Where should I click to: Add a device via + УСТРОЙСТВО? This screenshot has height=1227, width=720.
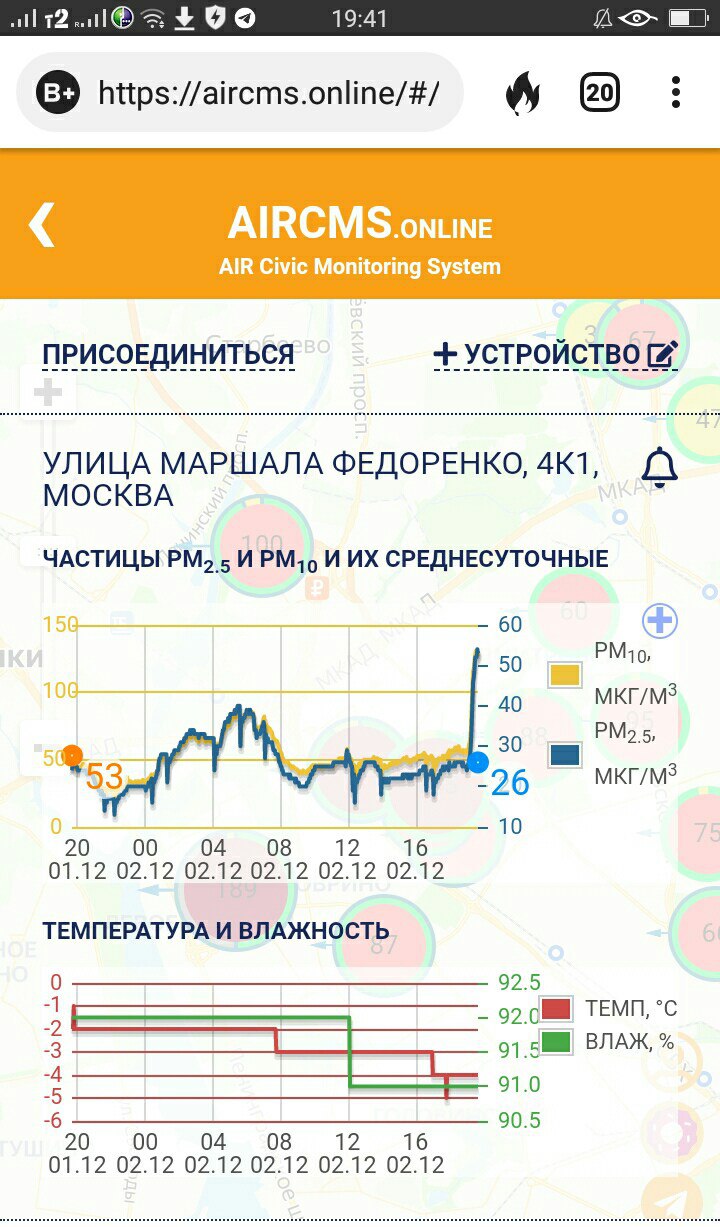(556, 354)
